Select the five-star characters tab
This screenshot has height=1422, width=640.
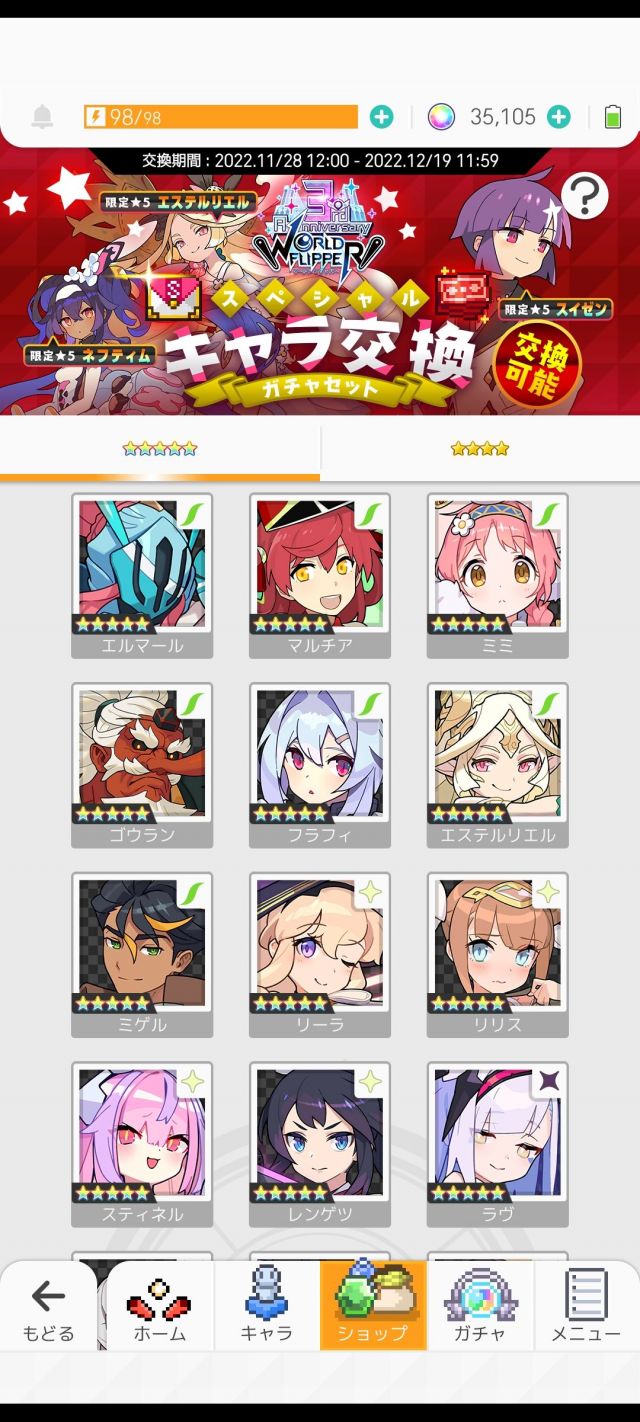(x=160, y=449)
